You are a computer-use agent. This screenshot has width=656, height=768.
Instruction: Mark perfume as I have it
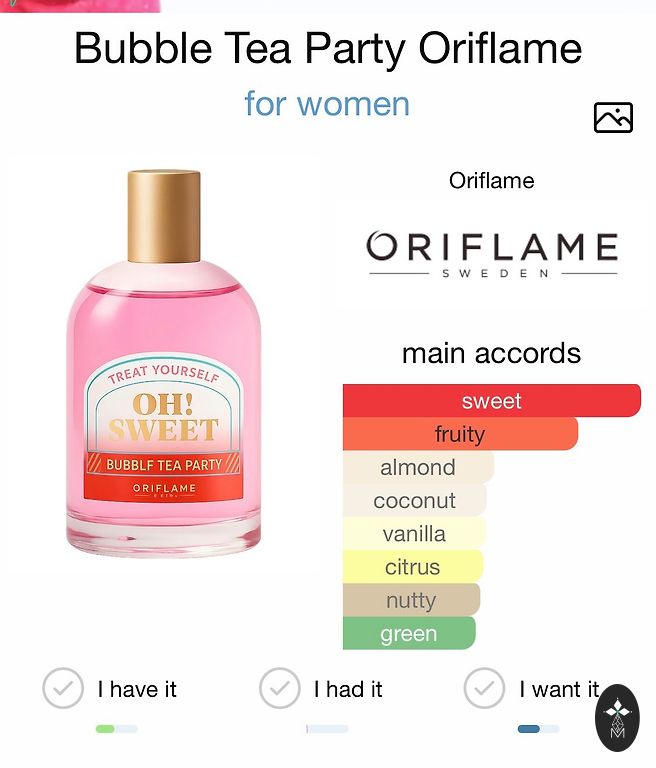pos(63,689)
